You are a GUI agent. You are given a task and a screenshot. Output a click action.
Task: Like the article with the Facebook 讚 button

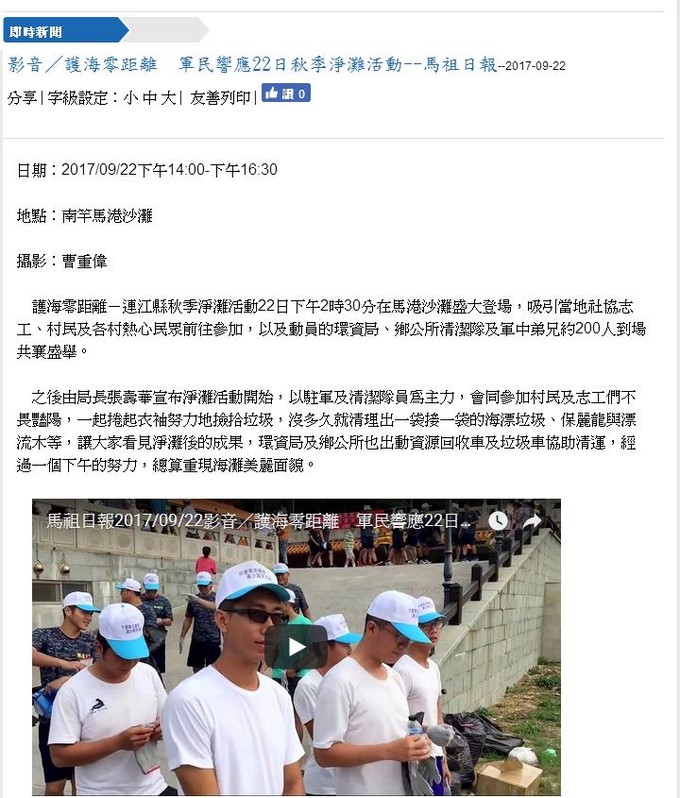pos(286,93)
